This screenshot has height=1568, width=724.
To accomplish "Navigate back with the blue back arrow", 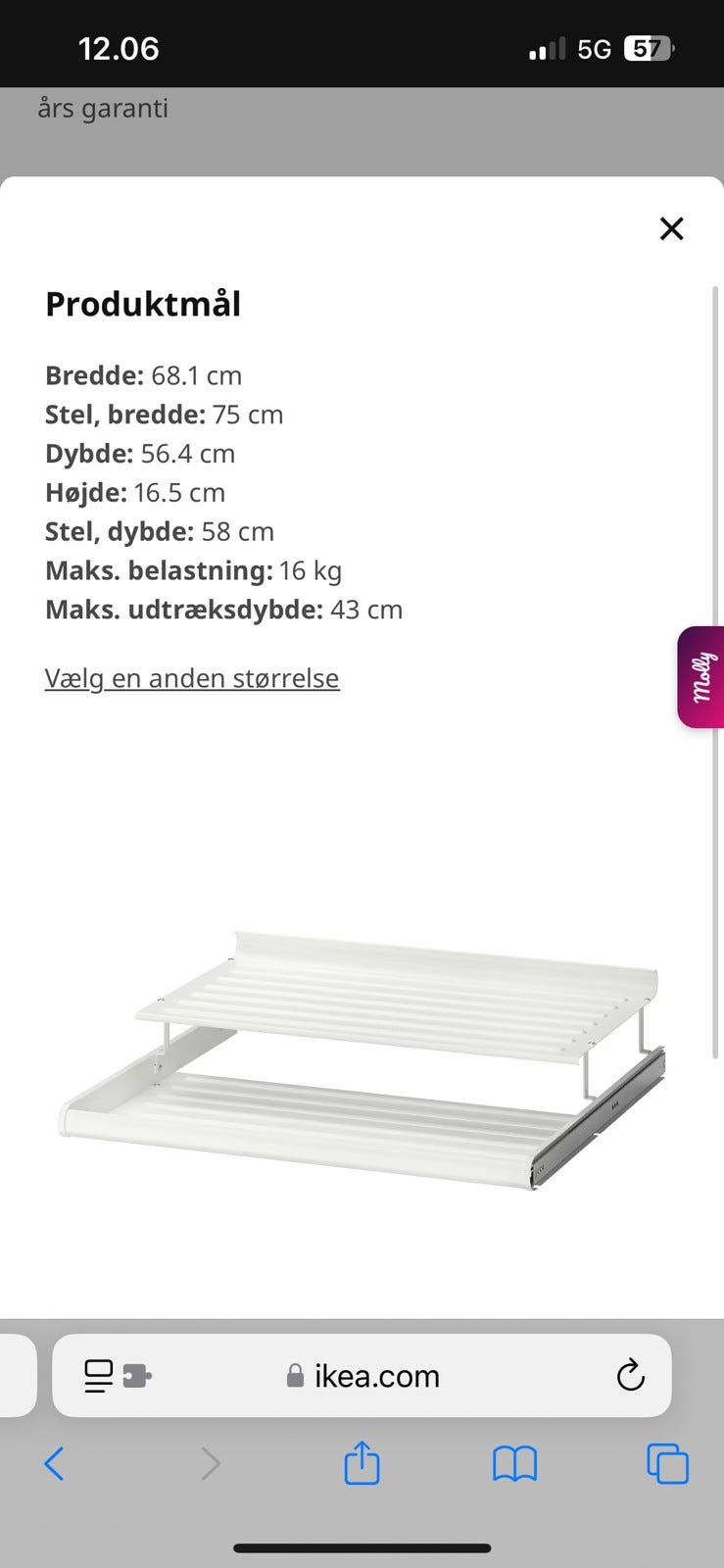I will [55, 1463].
